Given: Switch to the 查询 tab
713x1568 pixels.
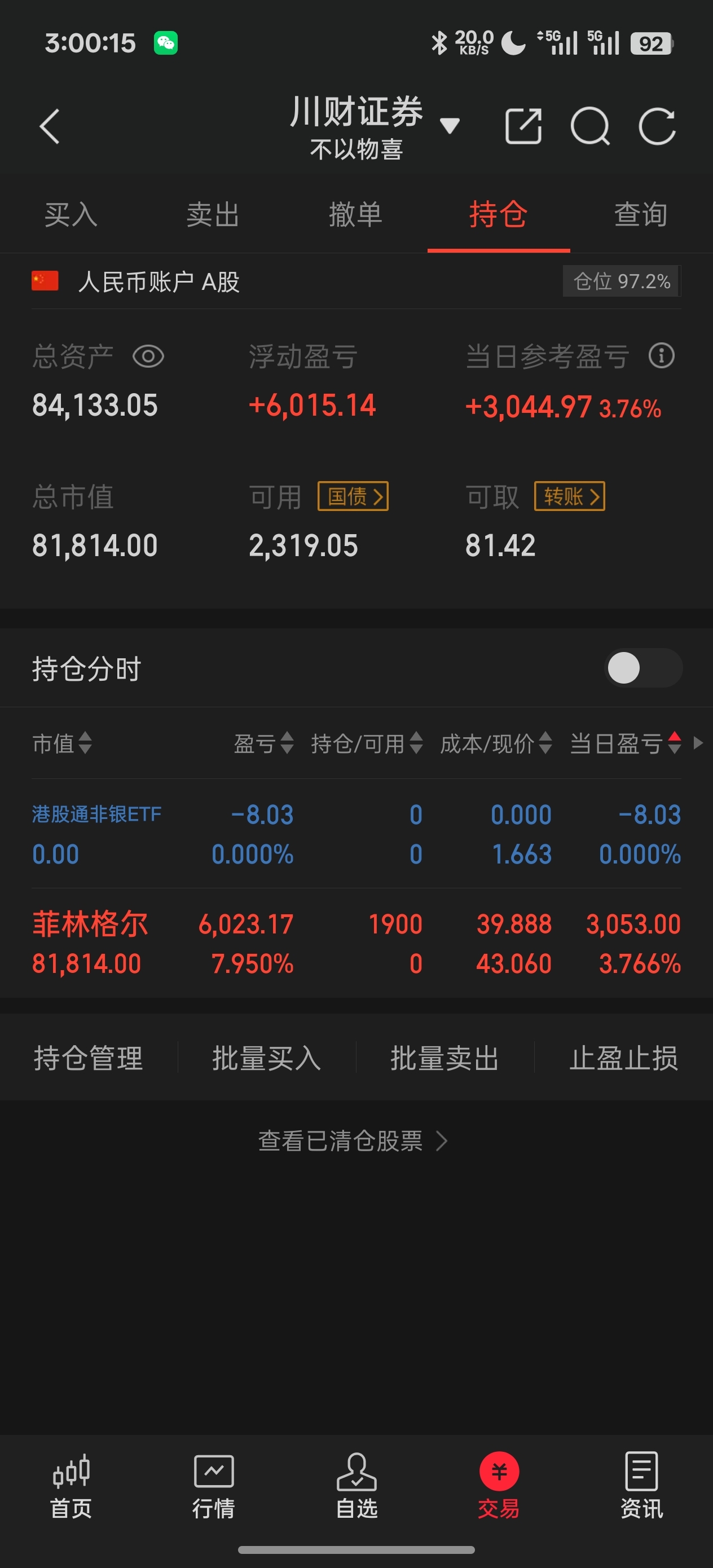Looking at the screenshot, I should (x=641, y=215).
